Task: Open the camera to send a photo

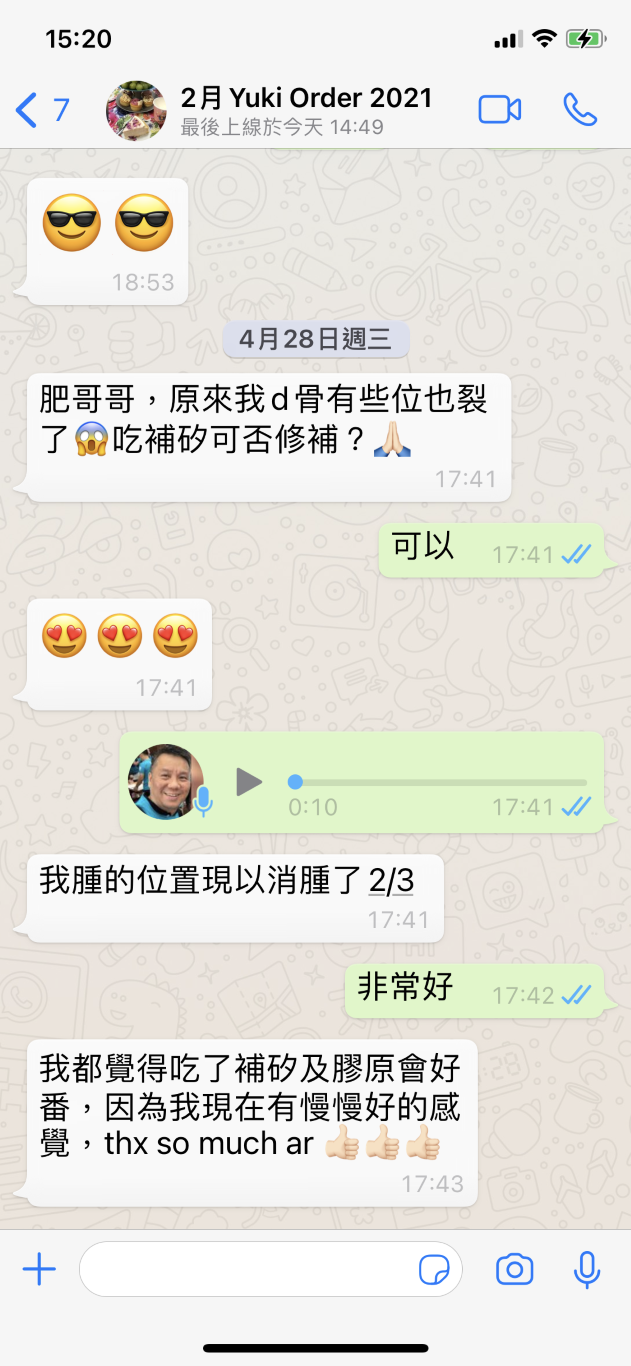Action: click(x=515, y=1270)
